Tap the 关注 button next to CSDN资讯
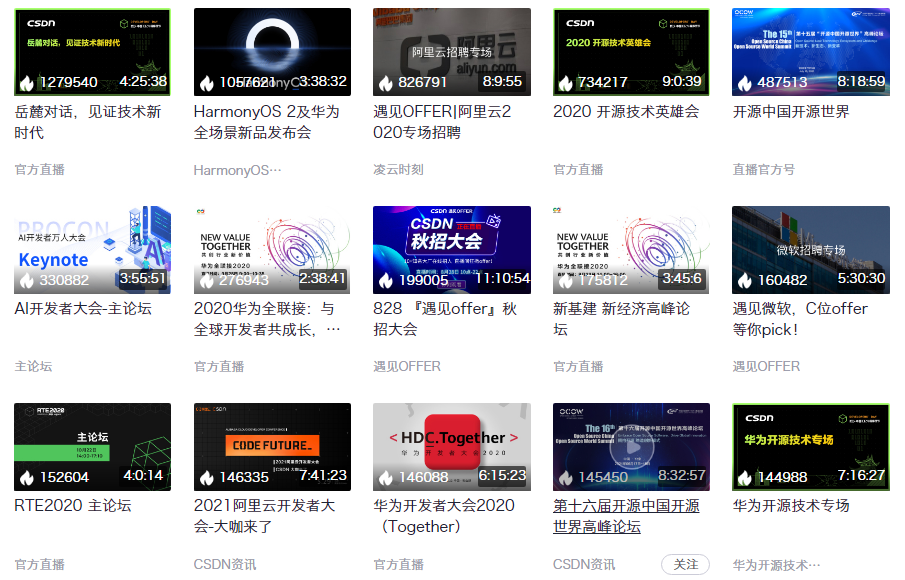 (x=685, y=565)
